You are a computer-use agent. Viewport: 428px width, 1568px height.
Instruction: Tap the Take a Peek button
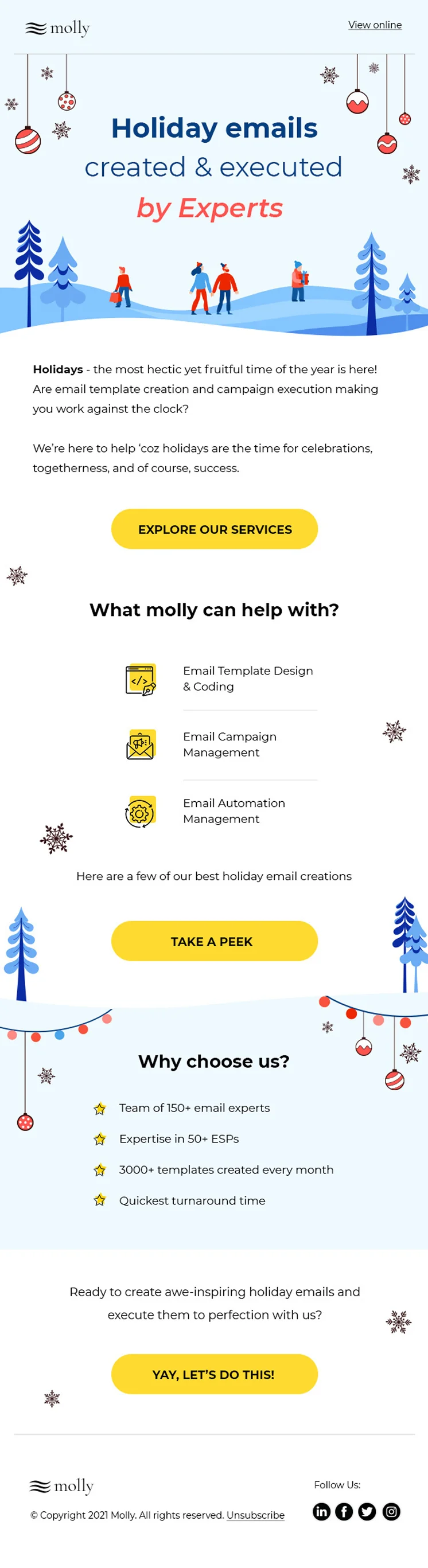(215, 941)
